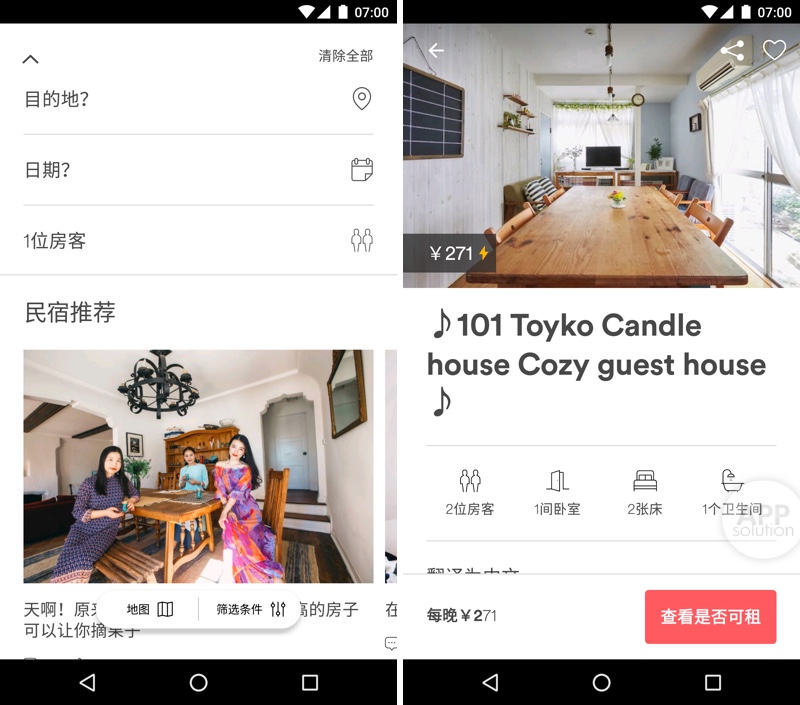View the dining room photo of the listing
Viewport: 800px width, 705px height.
coord(600,160)
